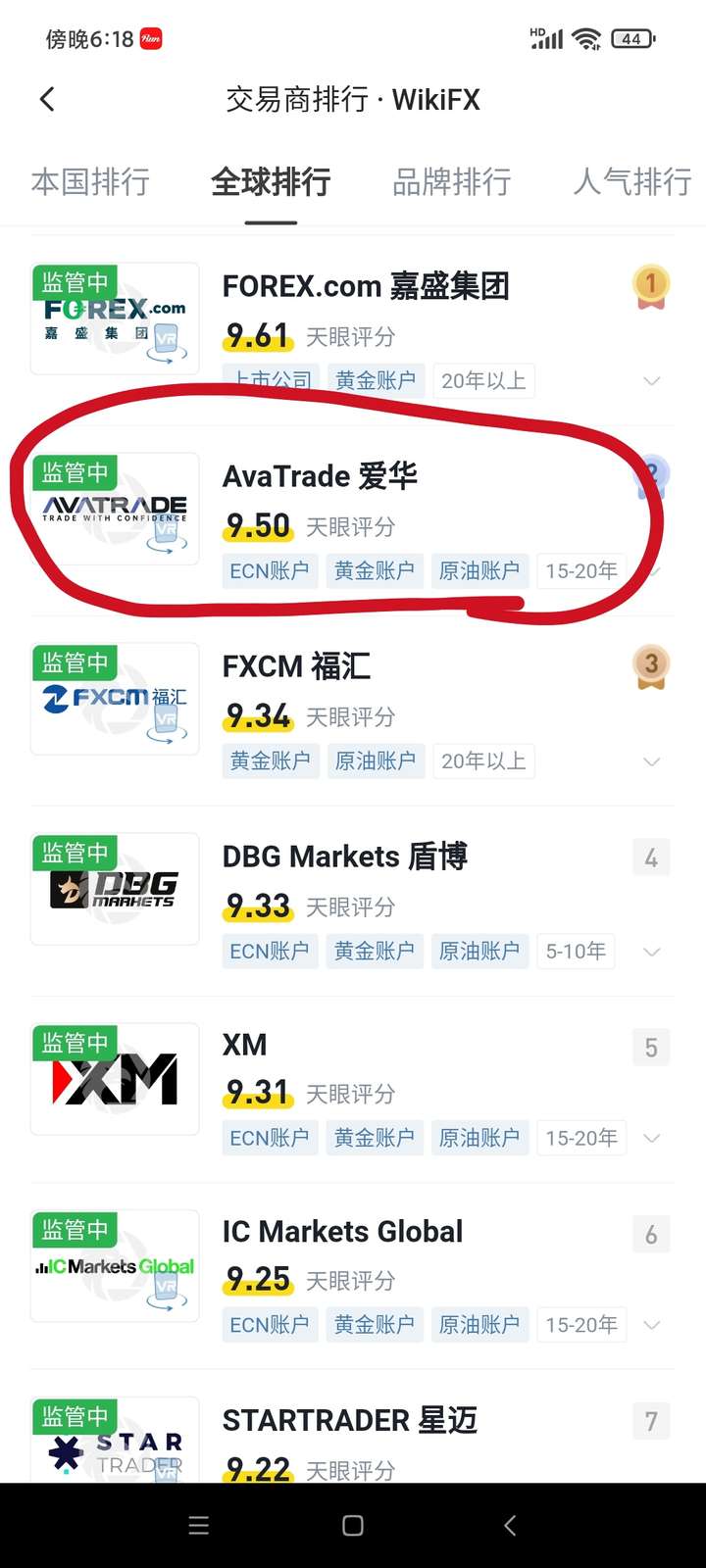
Task: Switch to the 本国排行 tab
Action: [90, 181]
